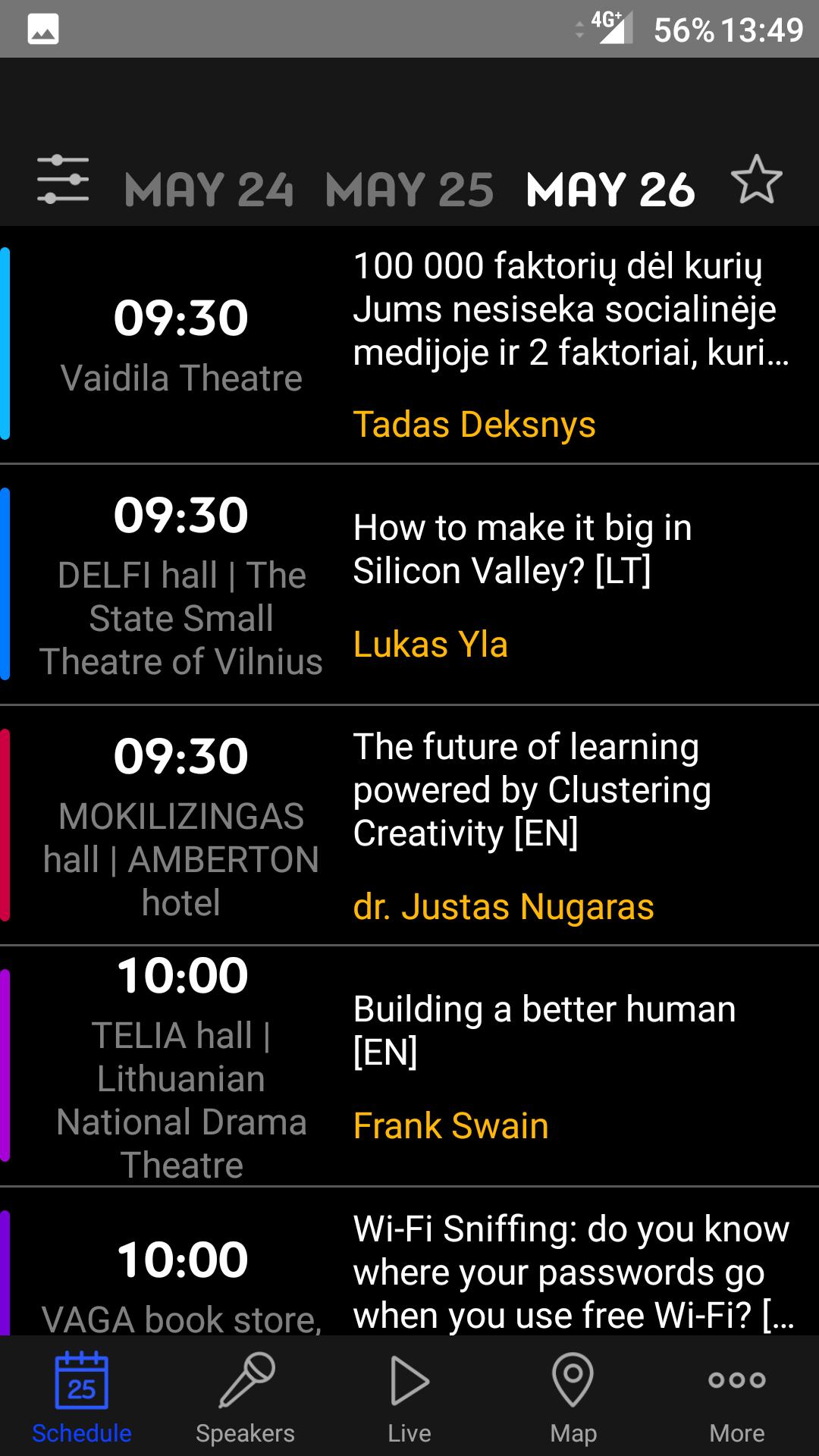
Task: Open the schedule filter options
Action: click(x=62, y=180)
